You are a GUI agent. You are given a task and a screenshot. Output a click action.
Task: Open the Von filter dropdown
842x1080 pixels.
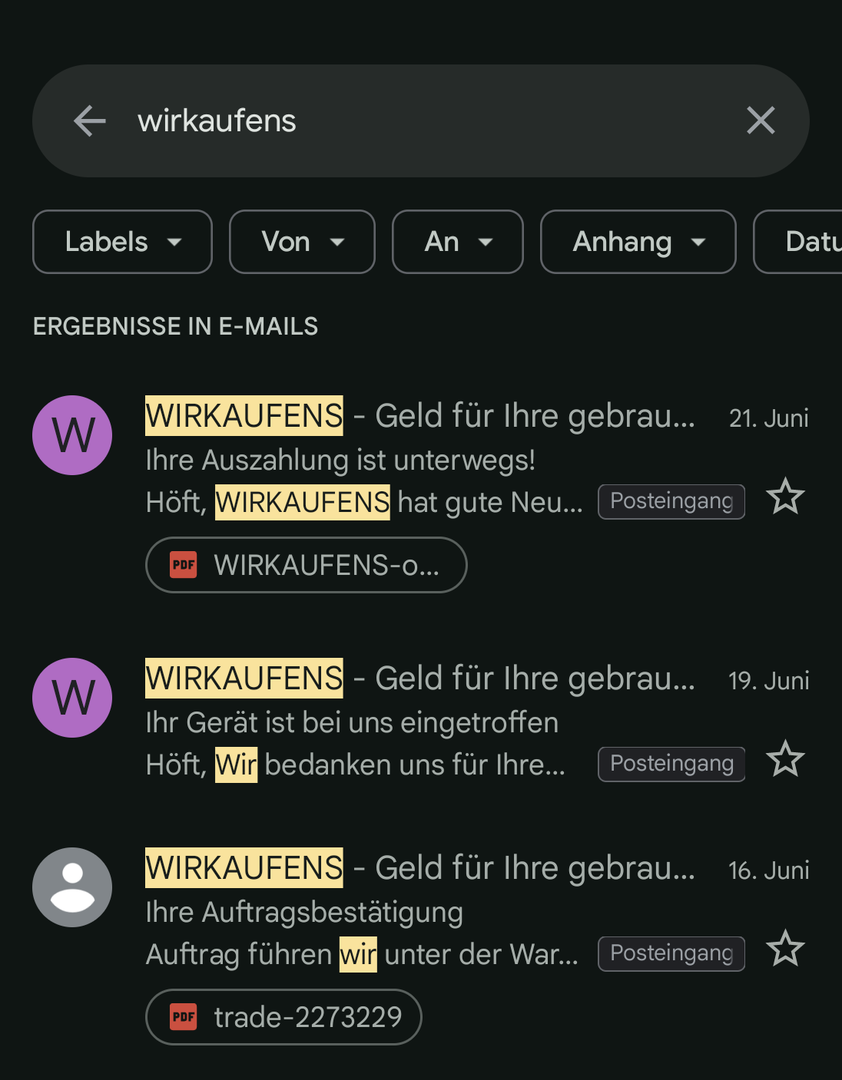click(x=302, y=242)
